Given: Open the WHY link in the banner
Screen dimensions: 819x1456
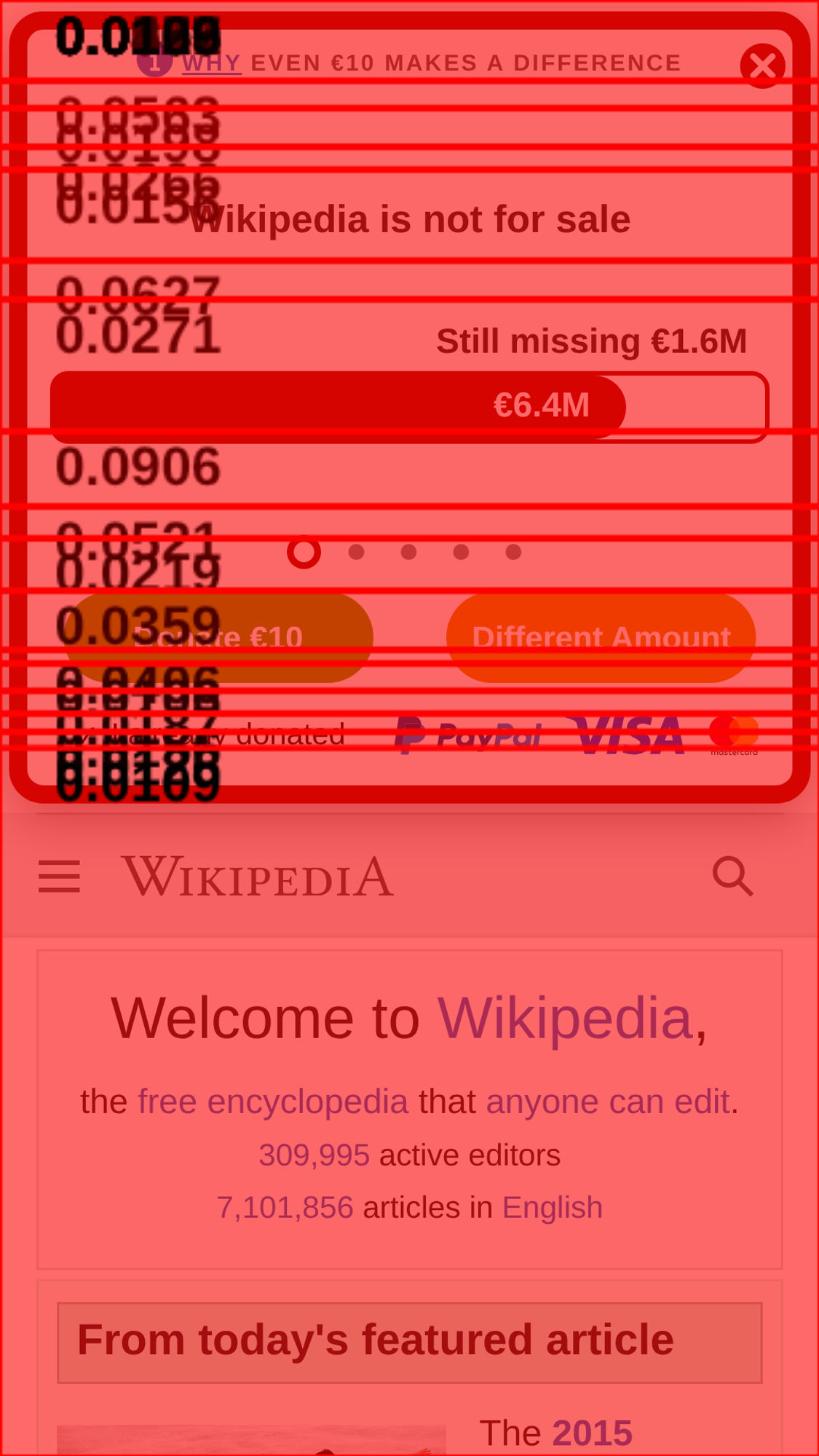Looking at the screenshot, I should pos(211,63).
